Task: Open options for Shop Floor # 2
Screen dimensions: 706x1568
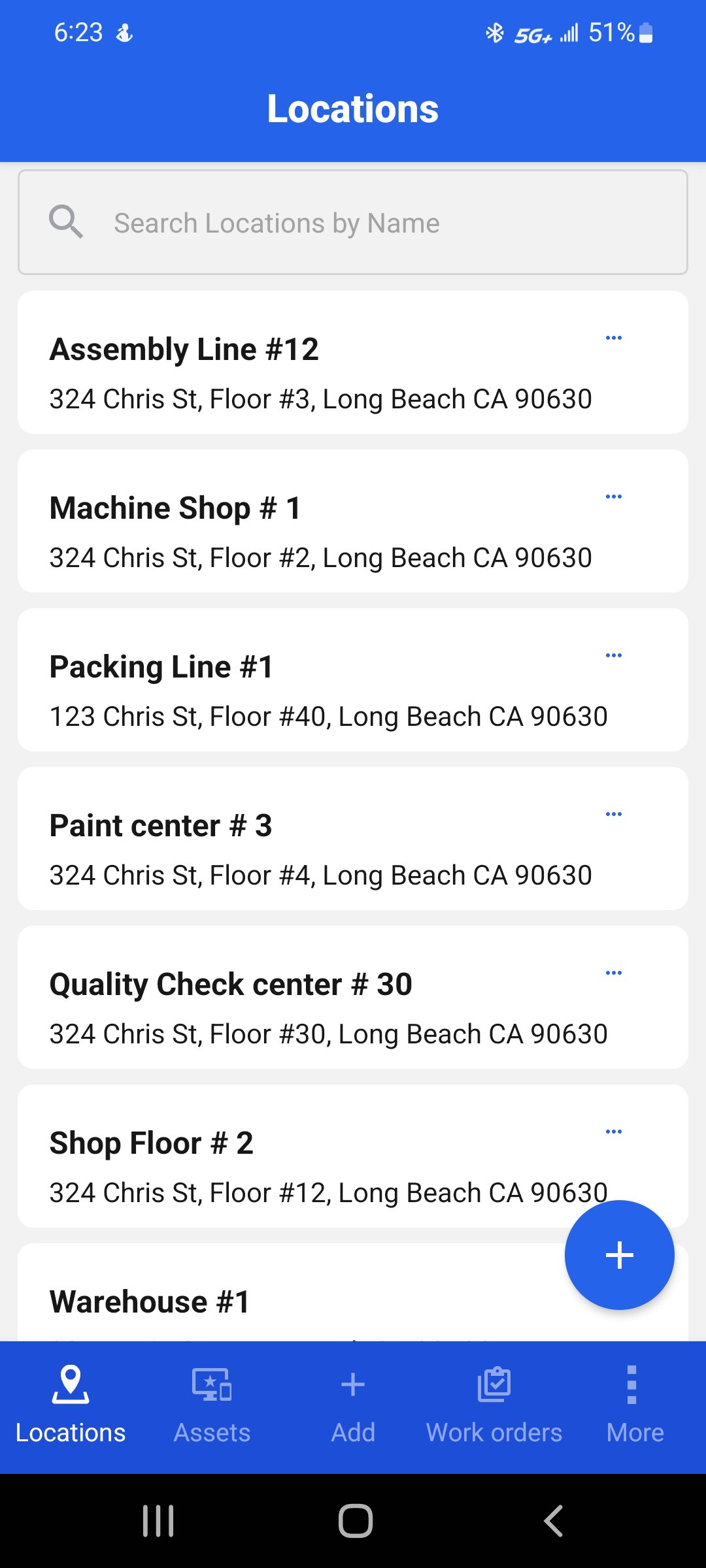Action: pyautogui.click(x=613, y=1131)
